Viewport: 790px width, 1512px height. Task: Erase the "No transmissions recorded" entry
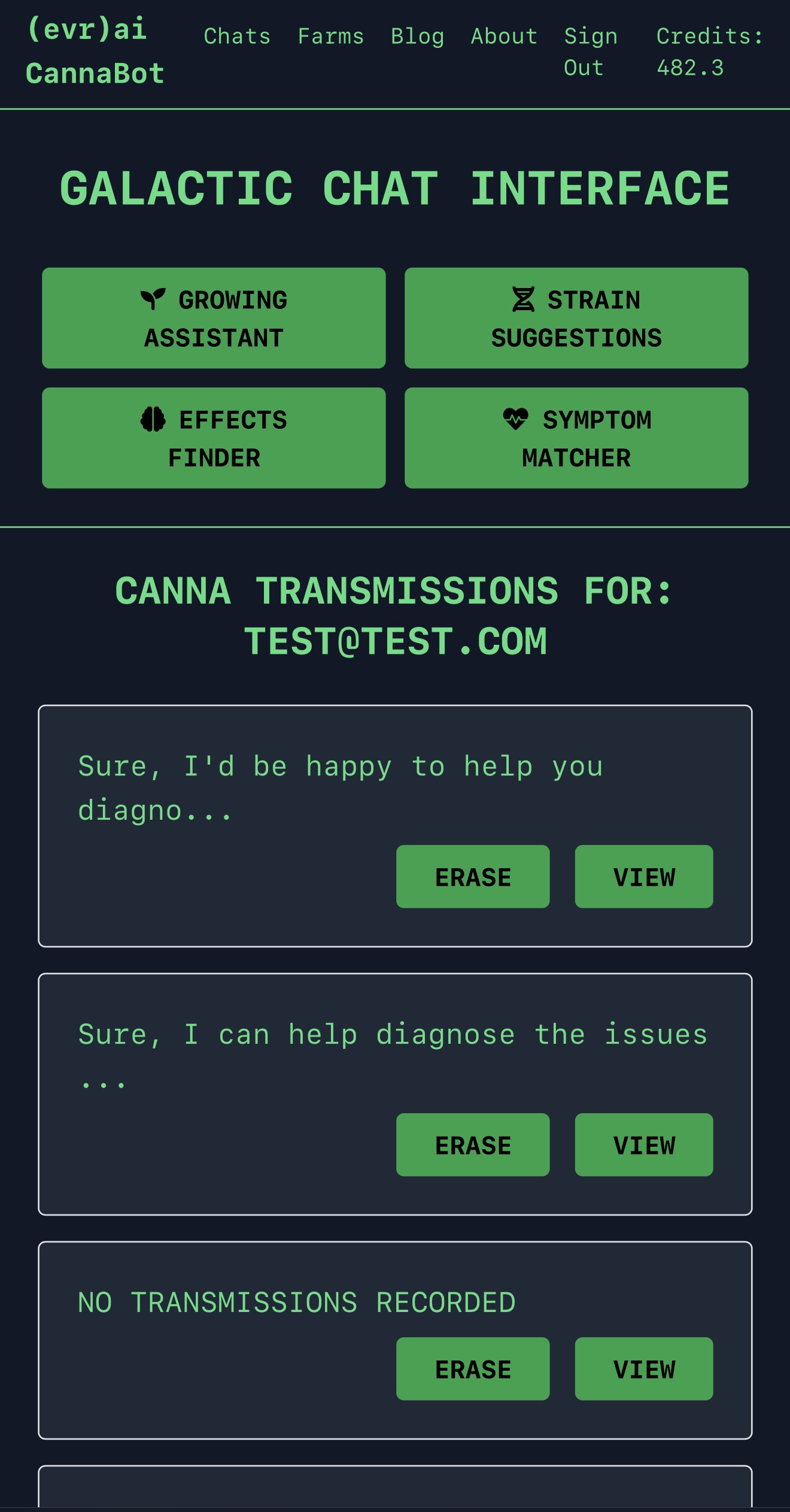[x=473, y=1369]
